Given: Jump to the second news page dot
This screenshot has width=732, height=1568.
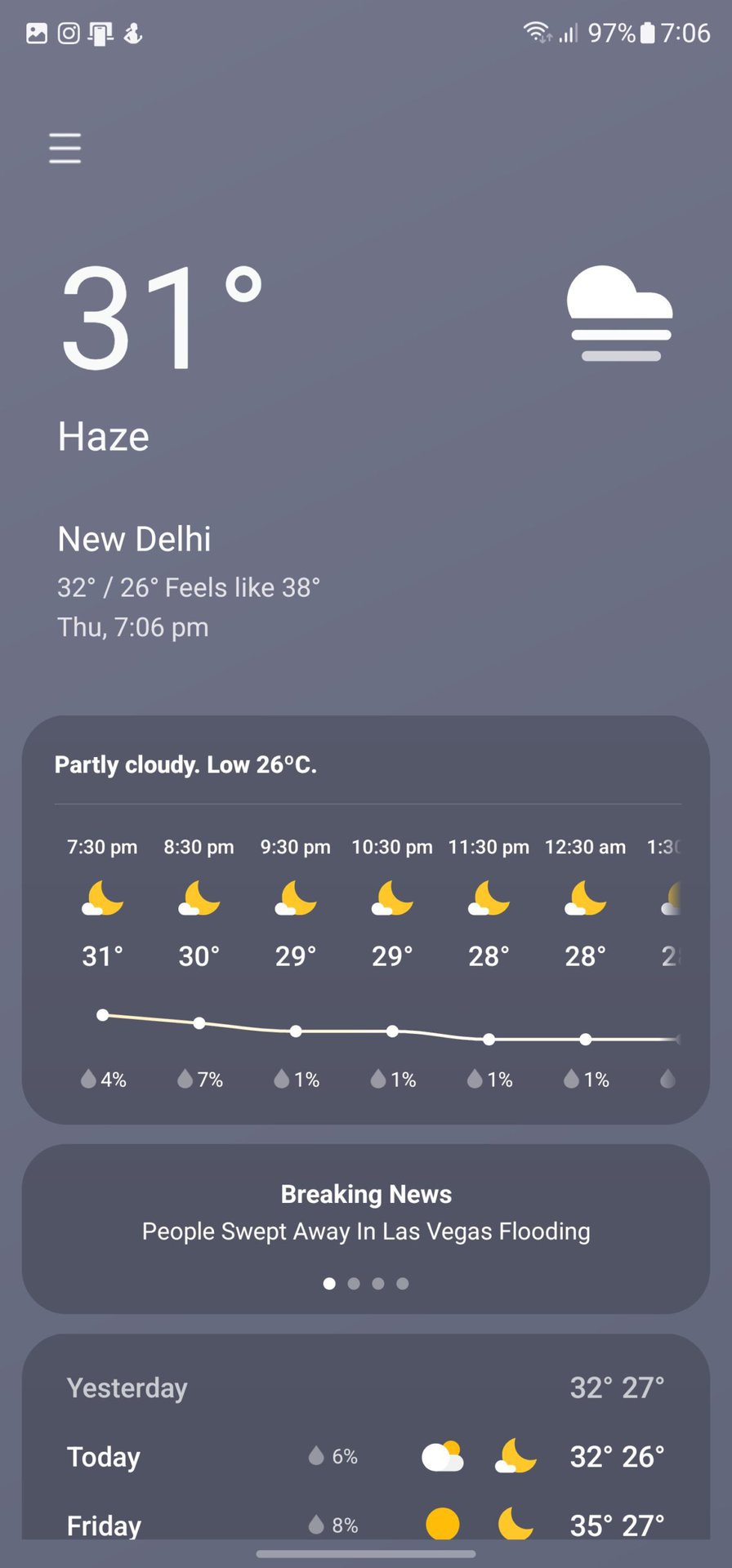Looking at the screenshot, I should click(x=354, y=1284).
